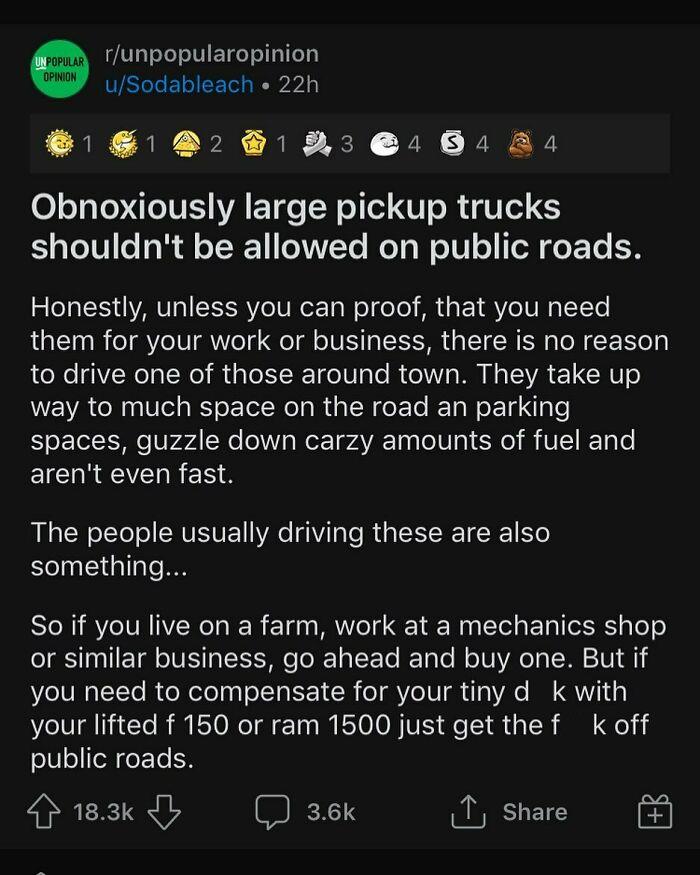The height and width of the screenshot is (875, 700).
Task: View the awards row on the post
Action: (x=300, y=144)
